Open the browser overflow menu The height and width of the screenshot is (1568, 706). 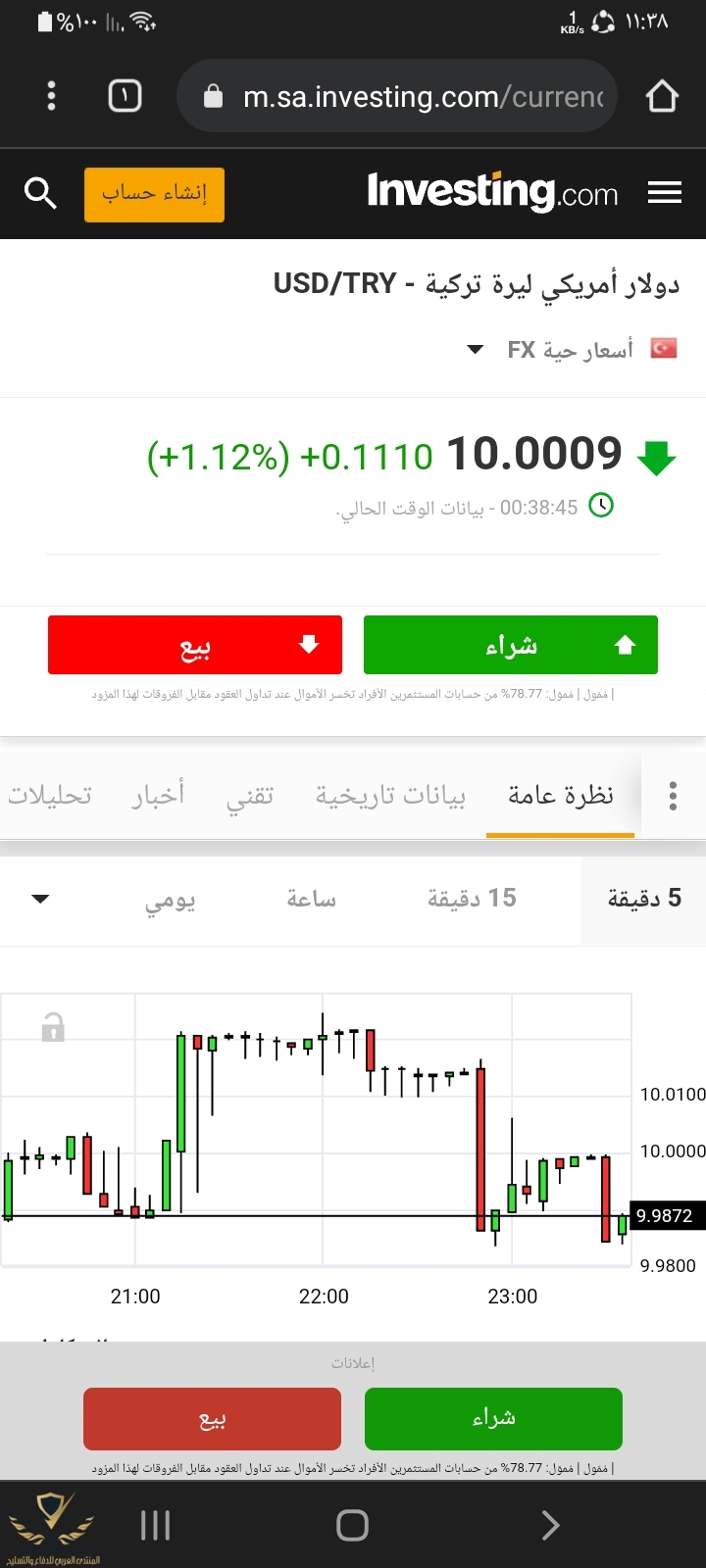click(x=52, y=96)
